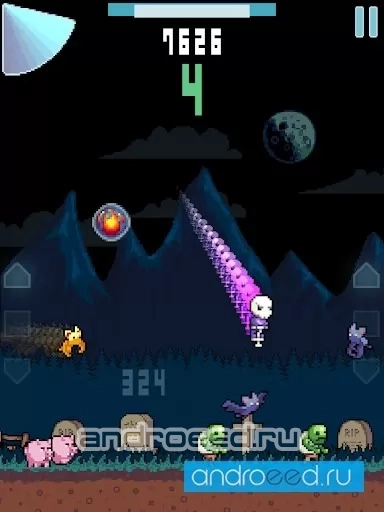Tap the right-side up arrow control
Image resolution: width=384 pixels, height=512 pixels.
366,275
